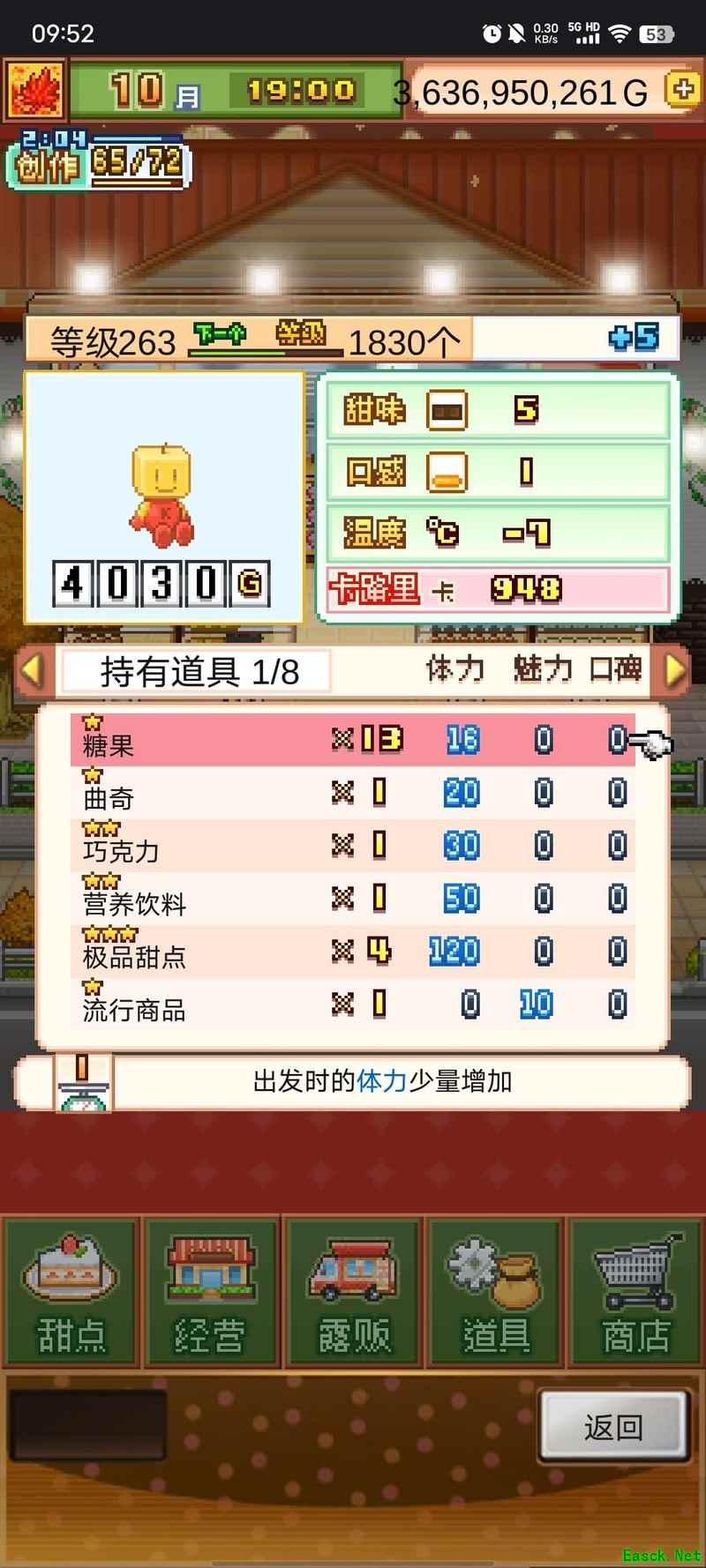Choose the 流行商品 item
The height and width of the screenshot is (1568, 706).
[353, 1005]
